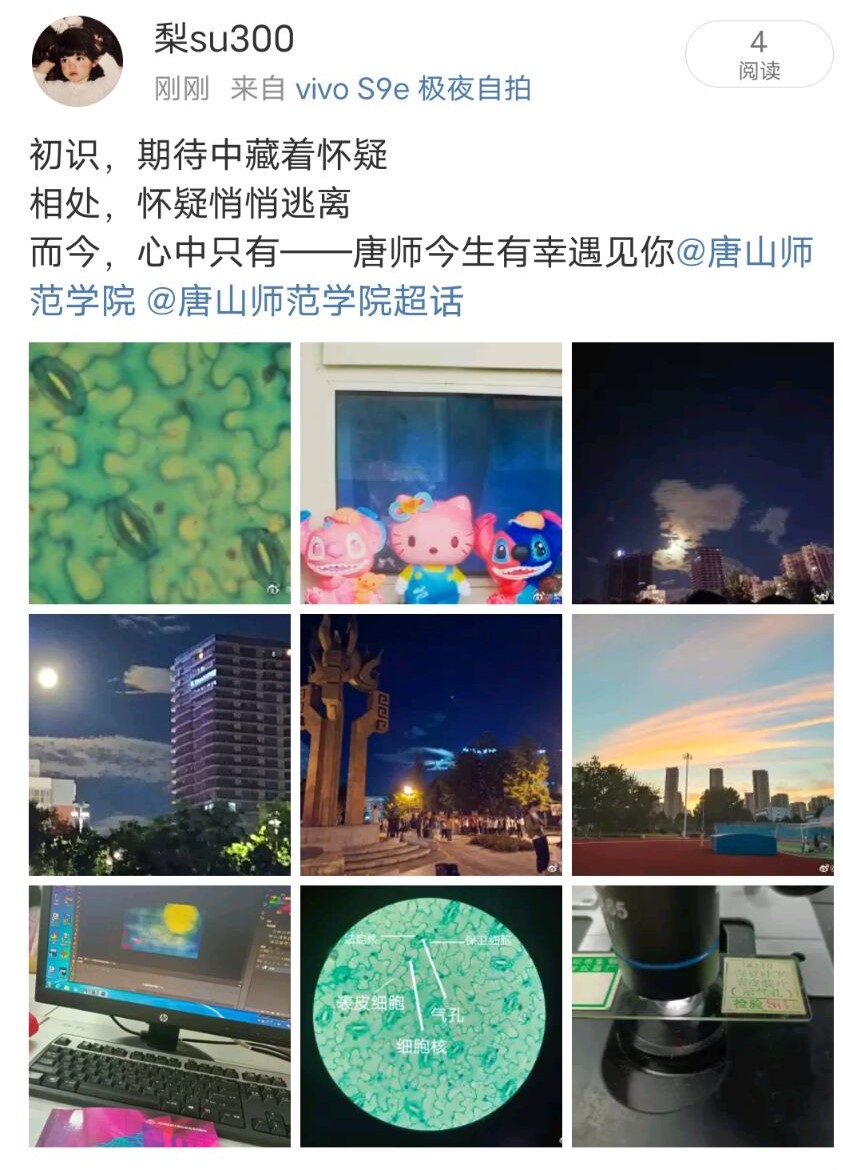Image resolution: width=843 pixels, height=1170 pixels.
Task: Tap the username 梨su300
Action: click(x=224, y=40)
